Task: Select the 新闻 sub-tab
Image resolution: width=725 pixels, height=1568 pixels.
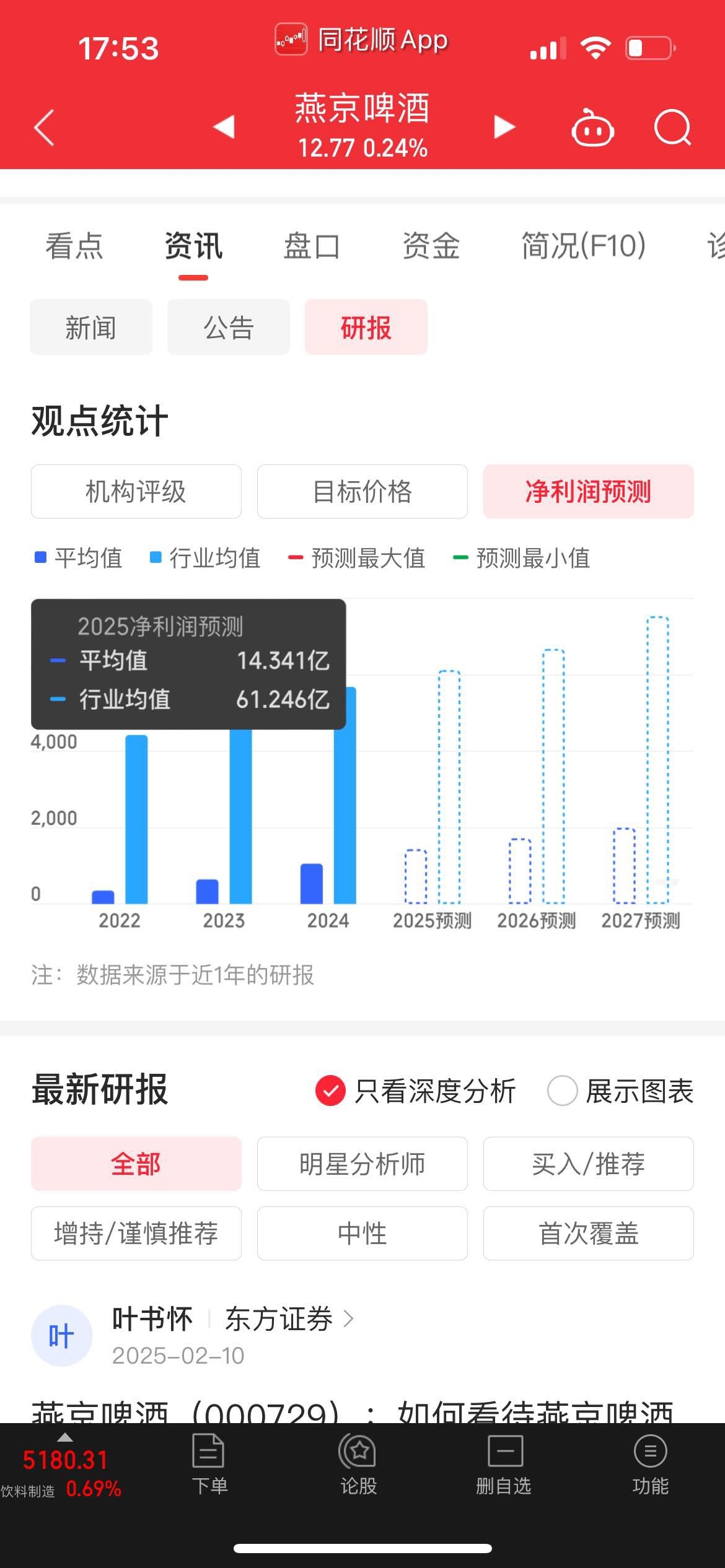Action: point(91,327)
